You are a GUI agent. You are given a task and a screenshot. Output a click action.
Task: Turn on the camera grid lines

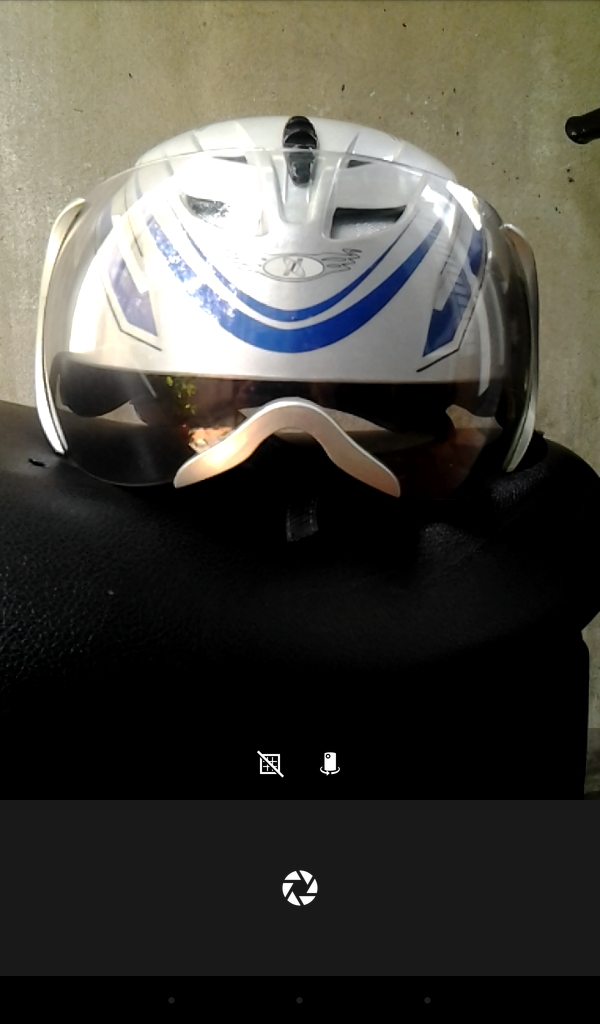tap(270, 764)
